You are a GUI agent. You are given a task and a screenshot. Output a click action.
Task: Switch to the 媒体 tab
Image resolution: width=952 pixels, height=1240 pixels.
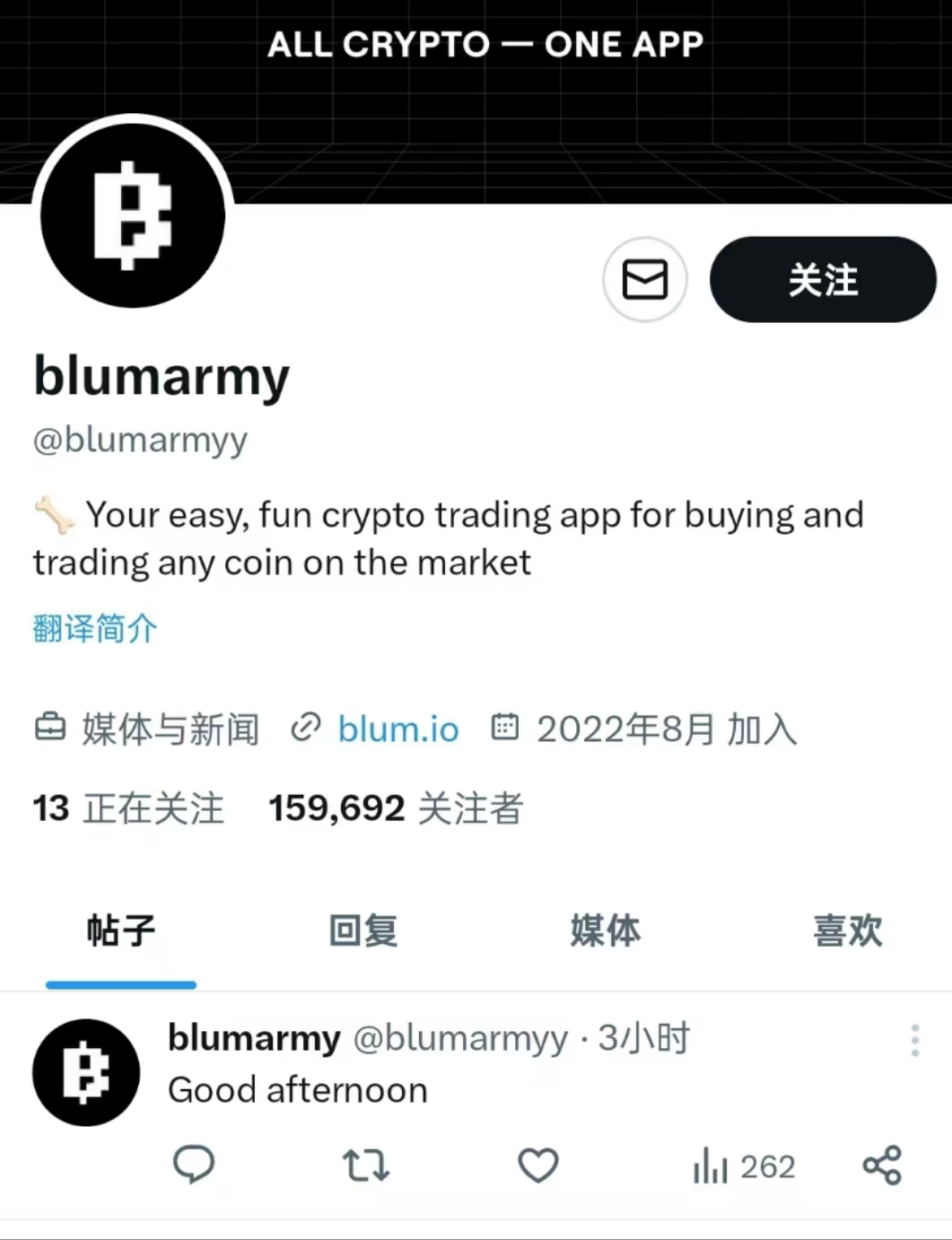(606, 930)
